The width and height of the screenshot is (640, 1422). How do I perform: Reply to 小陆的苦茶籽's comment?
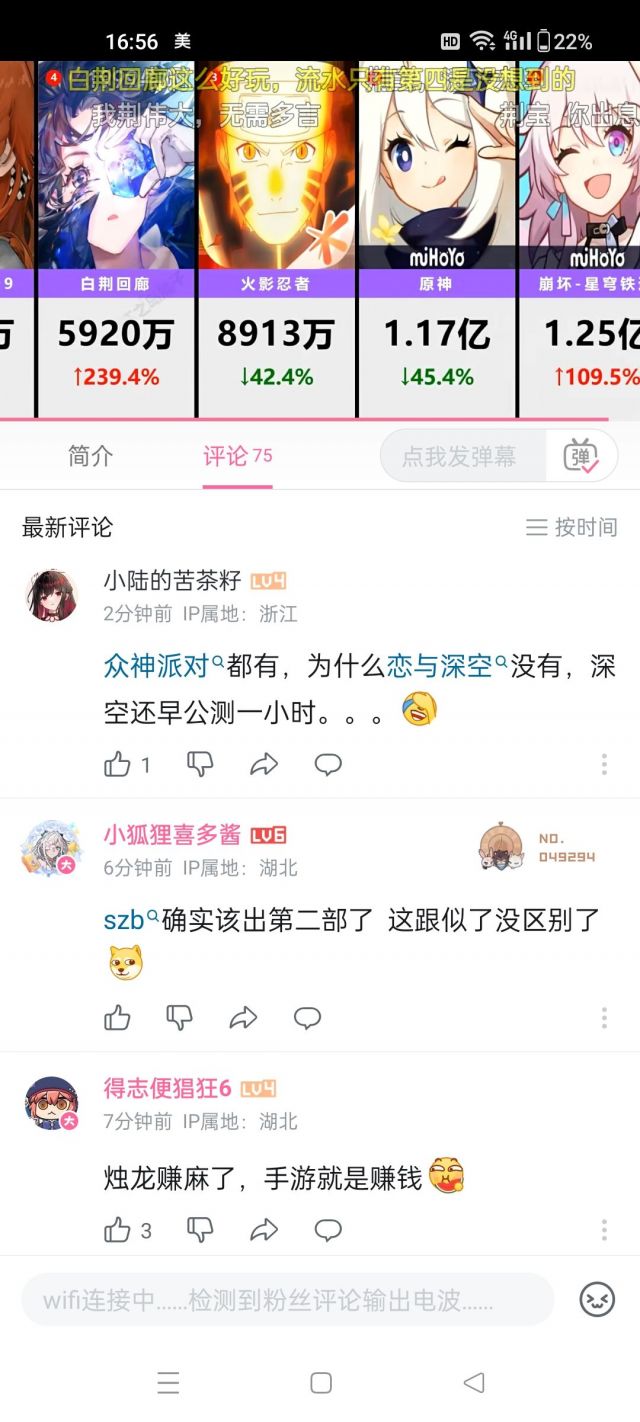point(328,765)
